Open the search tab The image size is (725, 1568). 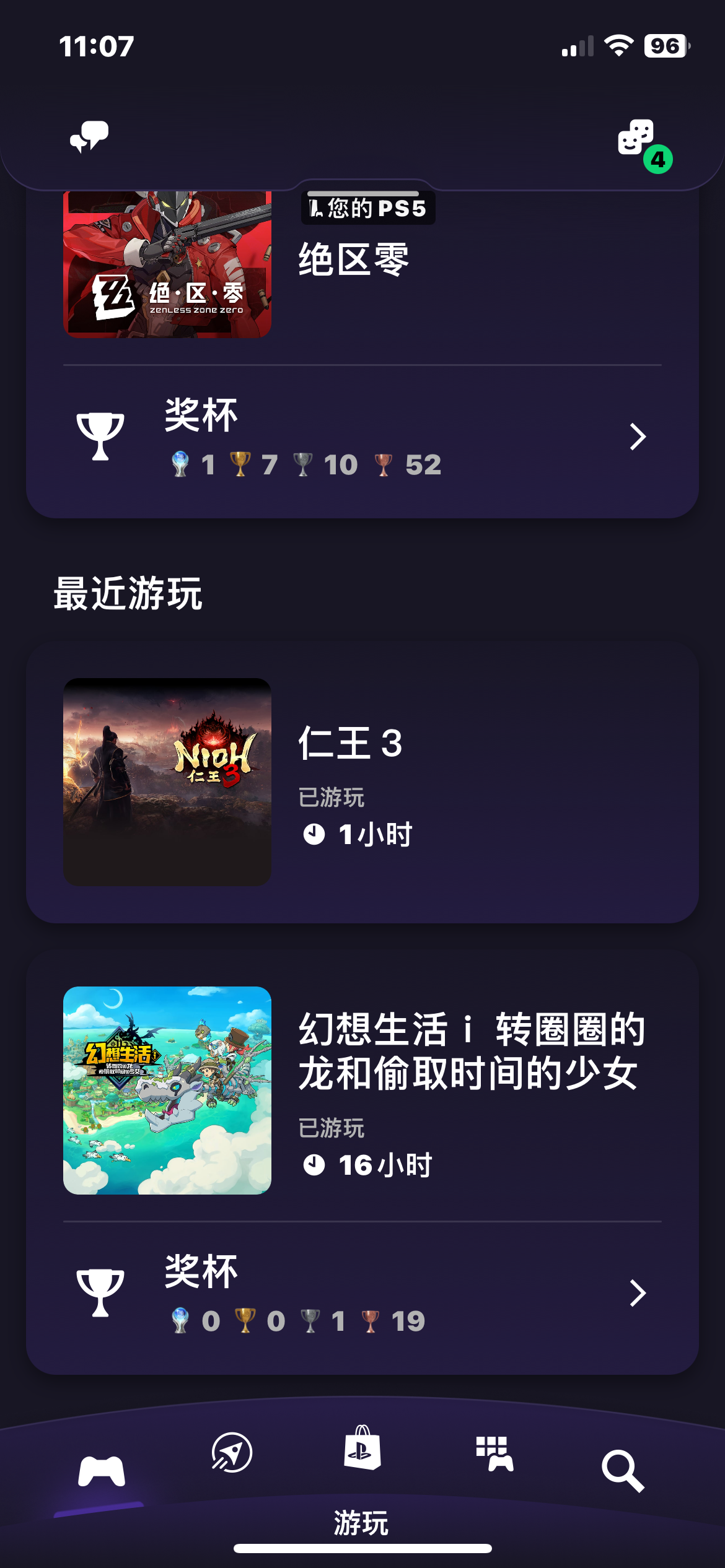pyautogui.click(x=622, y=1470)
